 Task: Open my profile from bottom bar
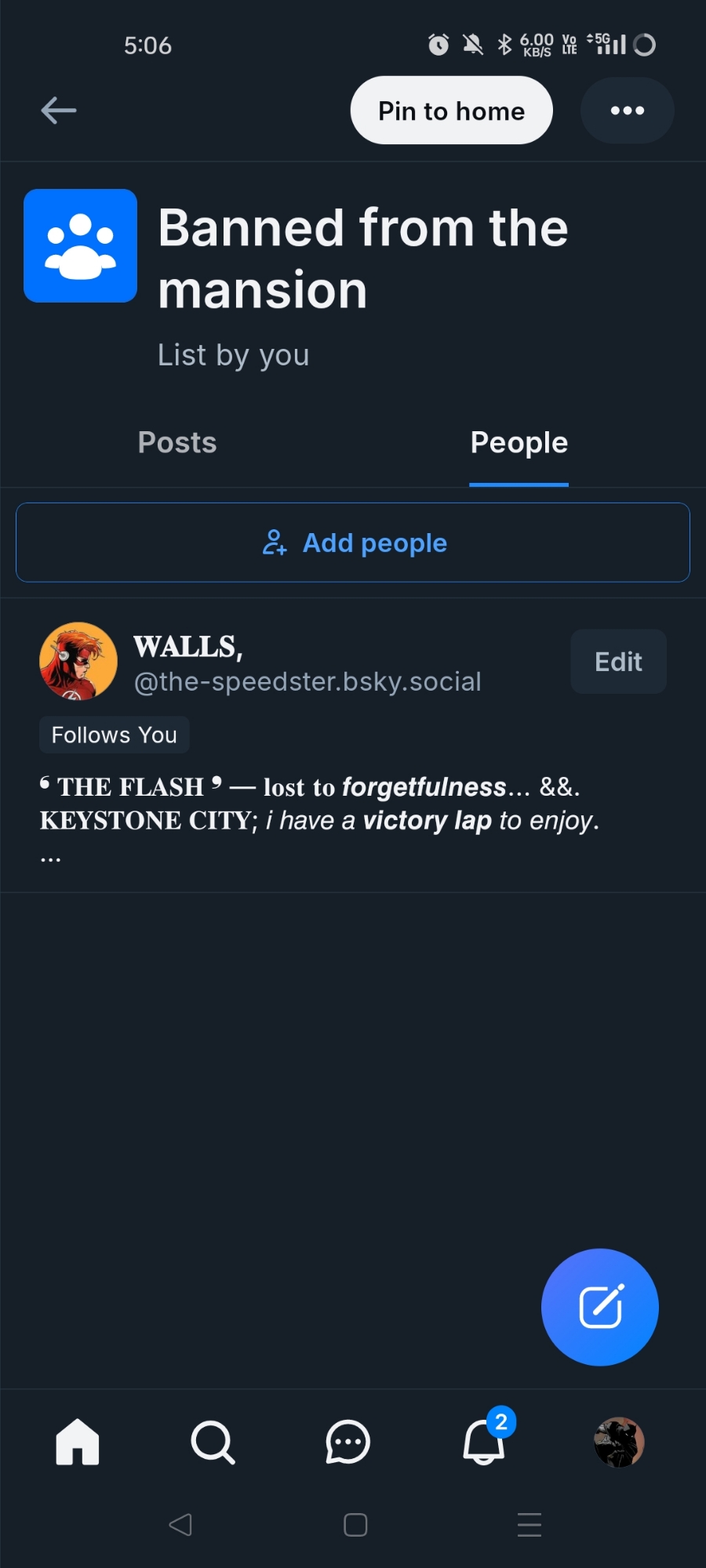pyautogui.click(x=619, y=1442)
